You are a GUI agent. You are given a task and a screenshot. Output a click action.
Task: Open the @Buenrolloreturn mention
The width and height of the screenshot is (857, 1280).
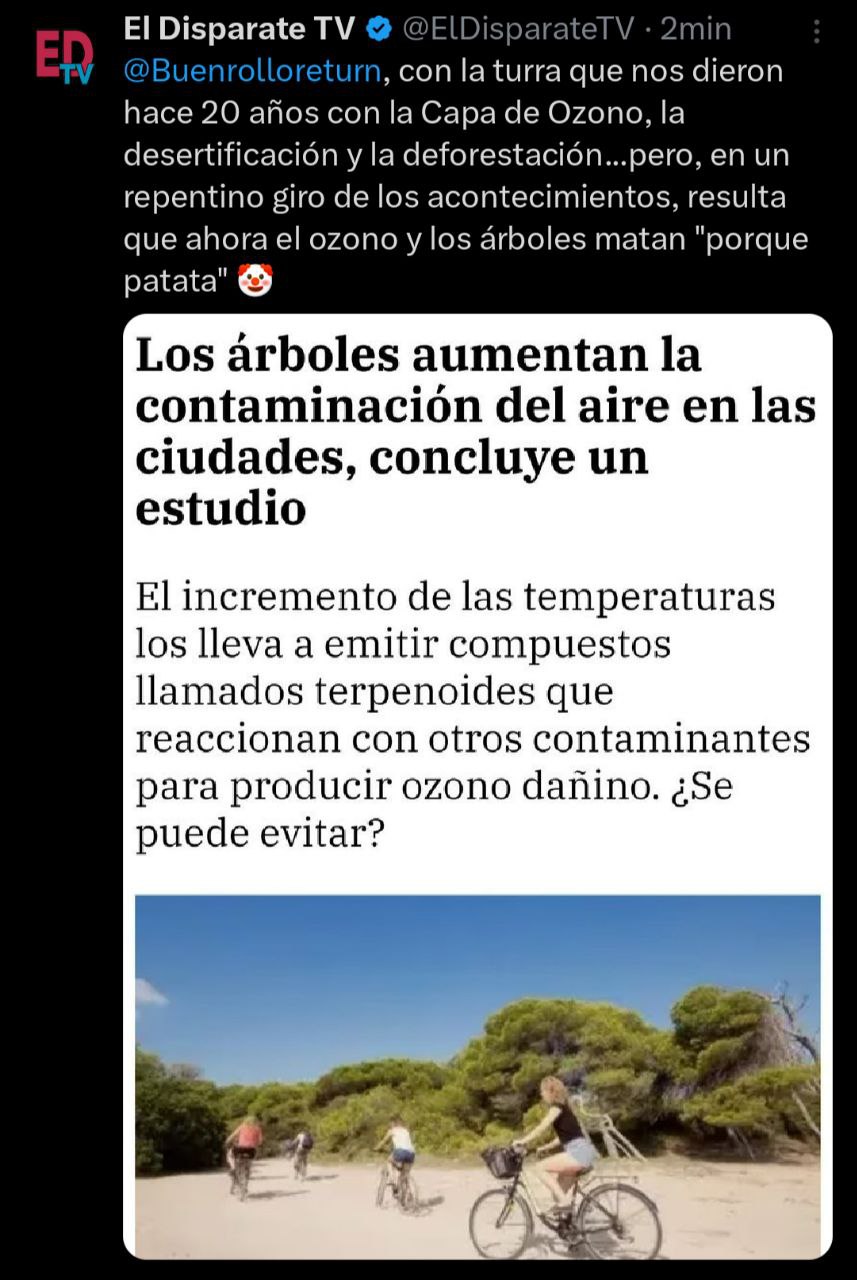pos(252,72)
